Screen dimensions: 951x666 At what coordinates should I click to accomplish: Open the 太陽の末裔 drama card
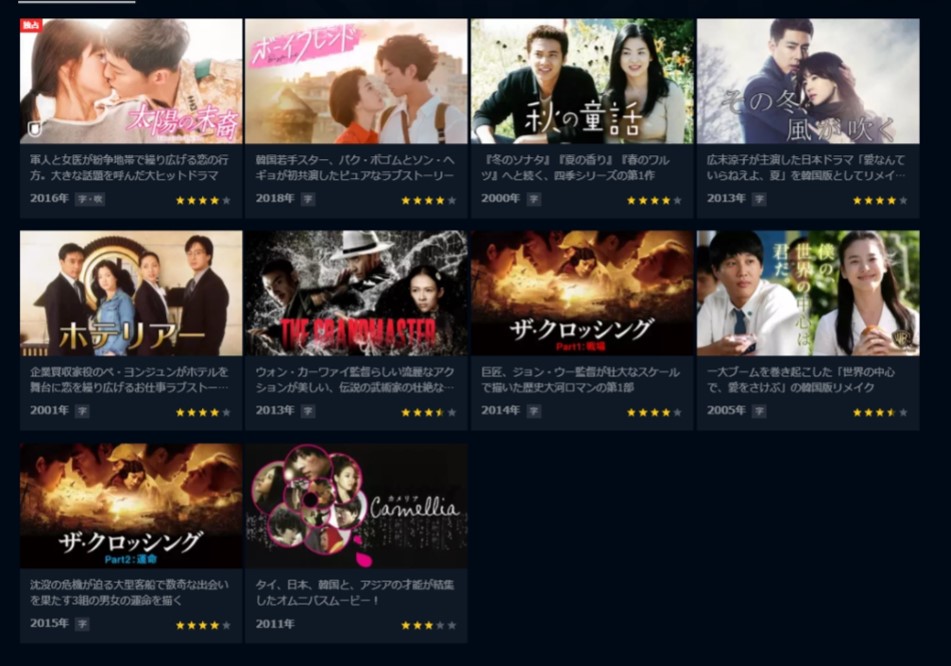pos(131,82)
